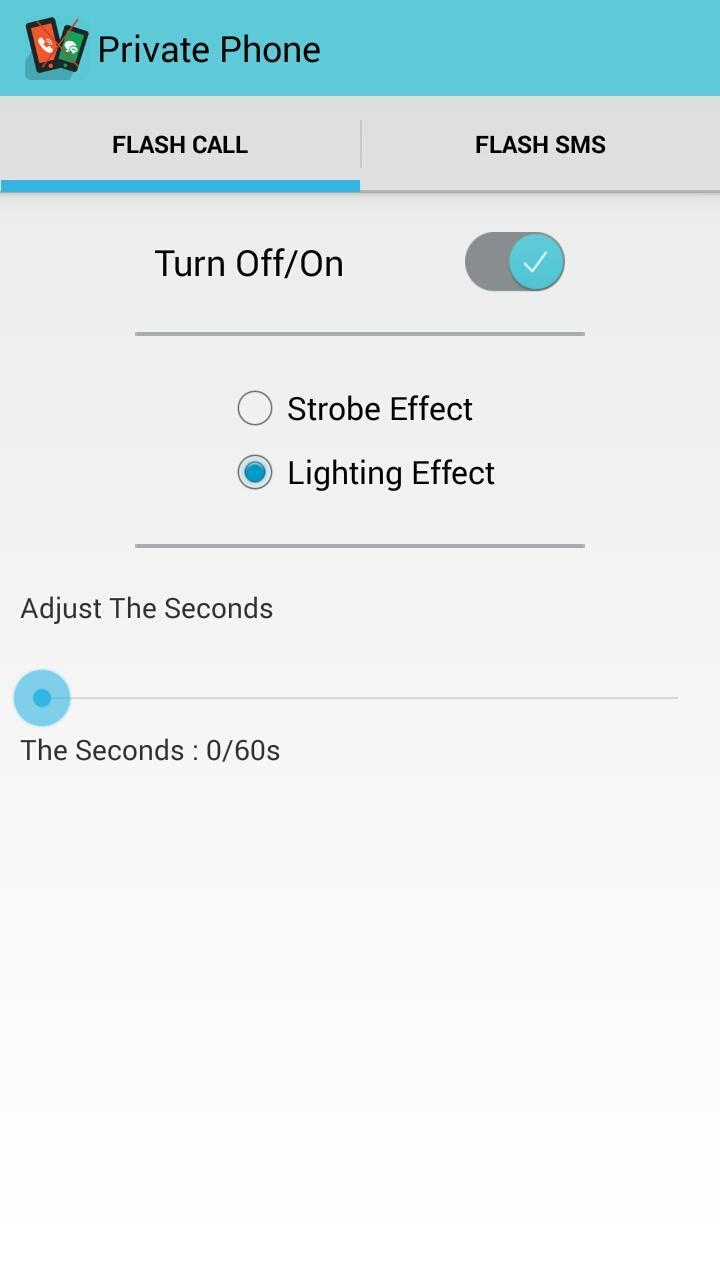
Task: Switch to the FLASH CALL tab
Action: (180, 144)
